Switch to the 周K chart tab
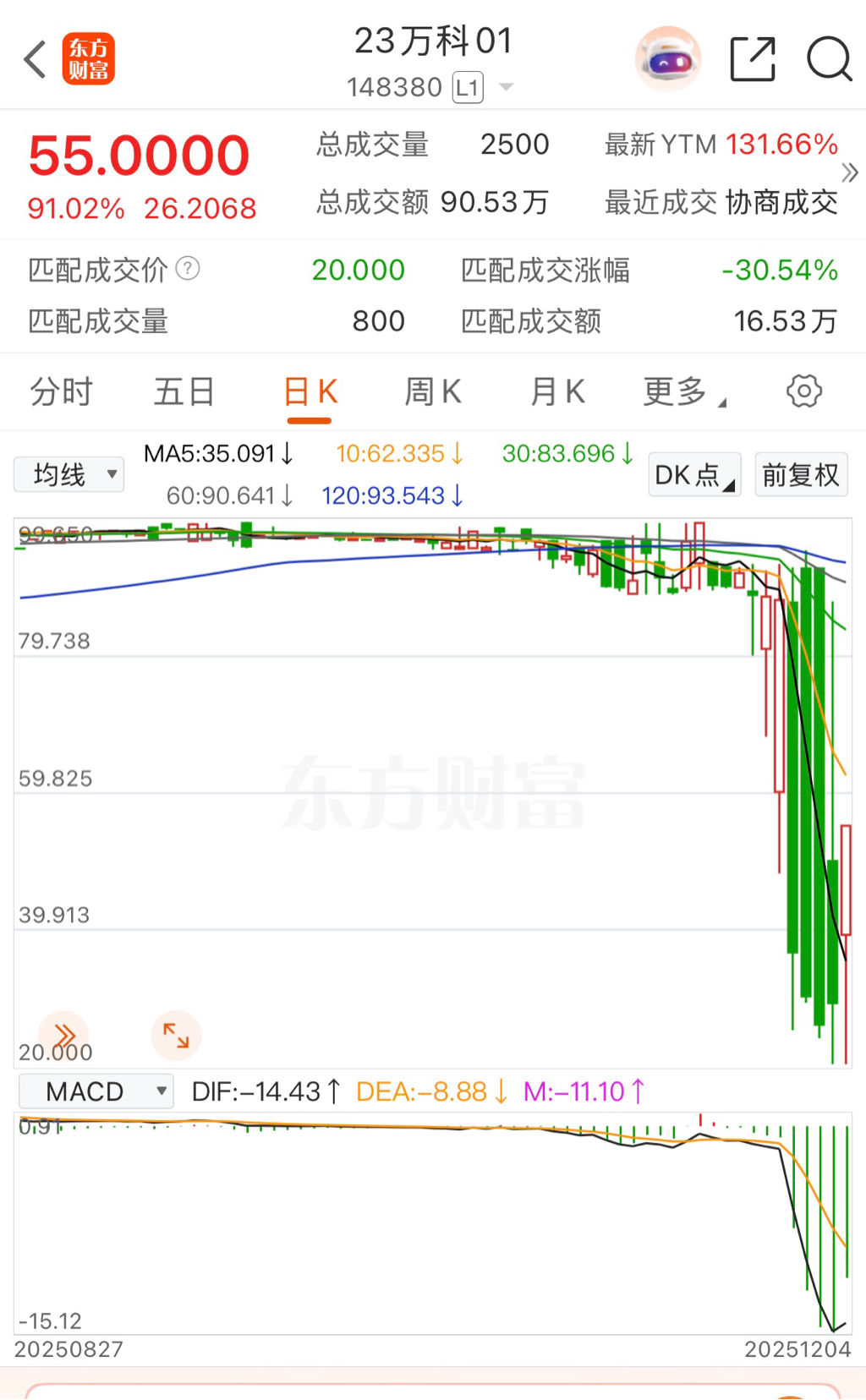Viewport: 866px width, 1400px height. pyautogui.click(x=432, y=392)
